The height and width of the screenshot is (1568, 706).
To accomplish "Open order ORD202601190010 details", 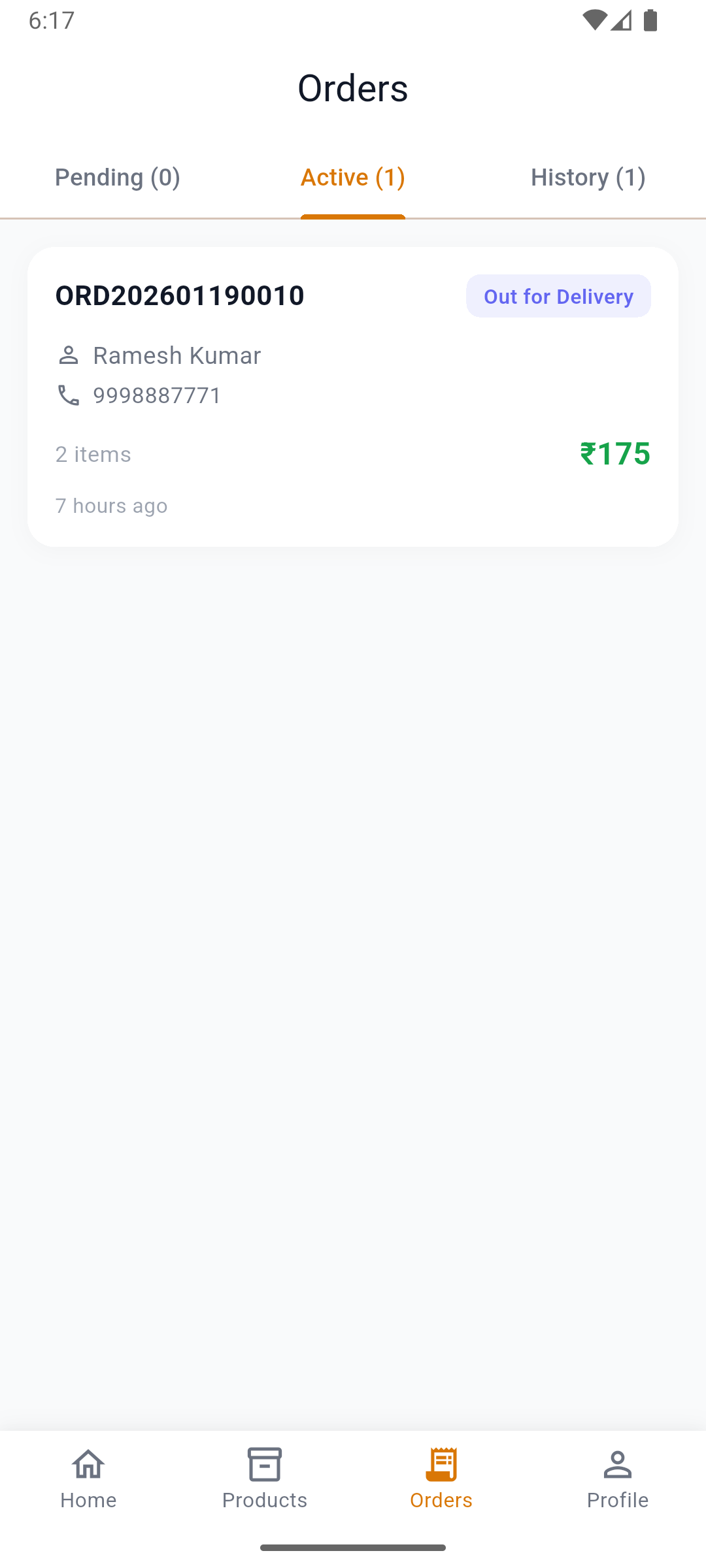I will pyautogui.click(x=353, y=392).
